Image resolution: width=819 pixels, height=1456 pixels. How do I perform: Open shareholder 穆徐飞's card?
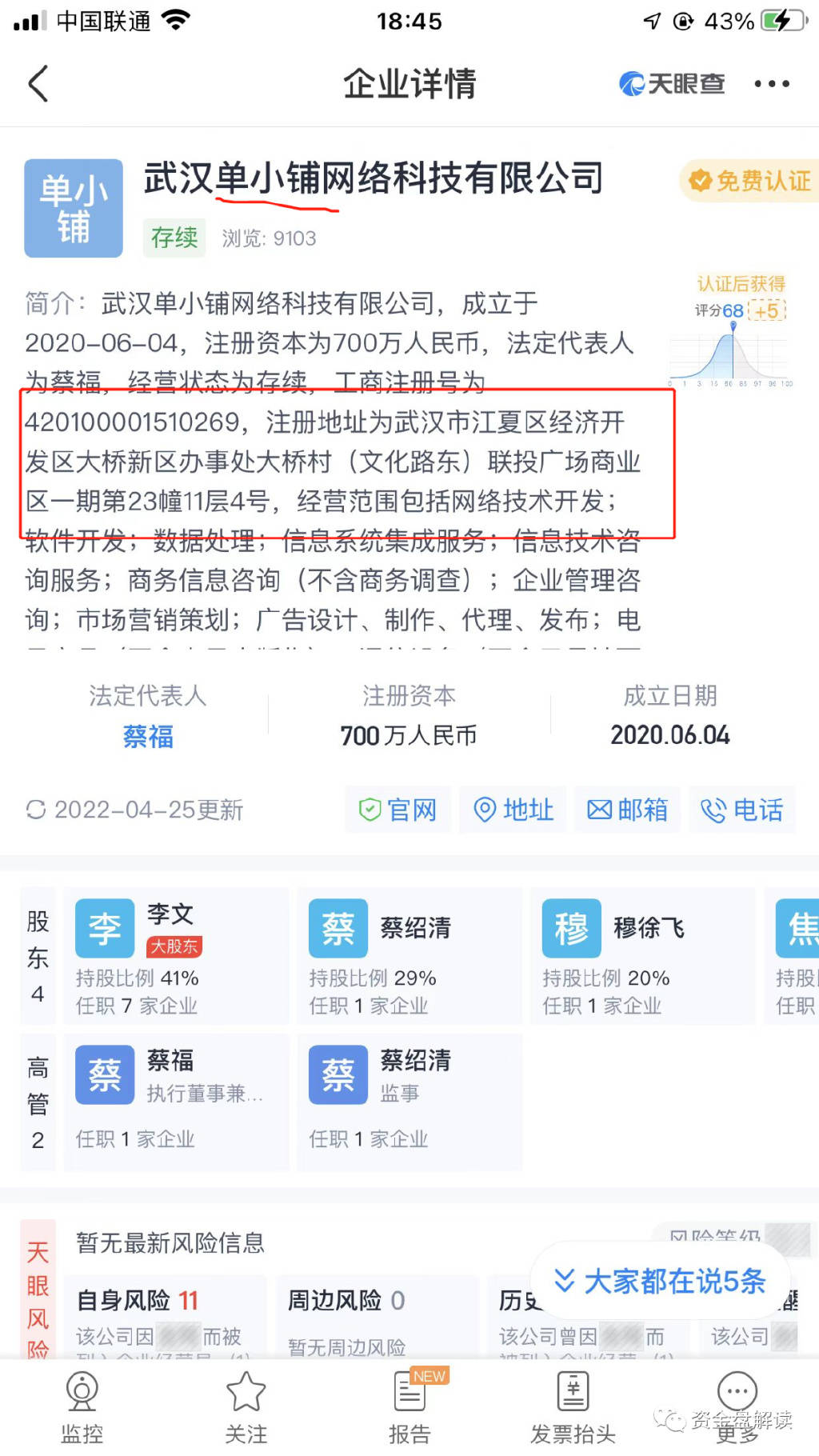click(643, 956)
